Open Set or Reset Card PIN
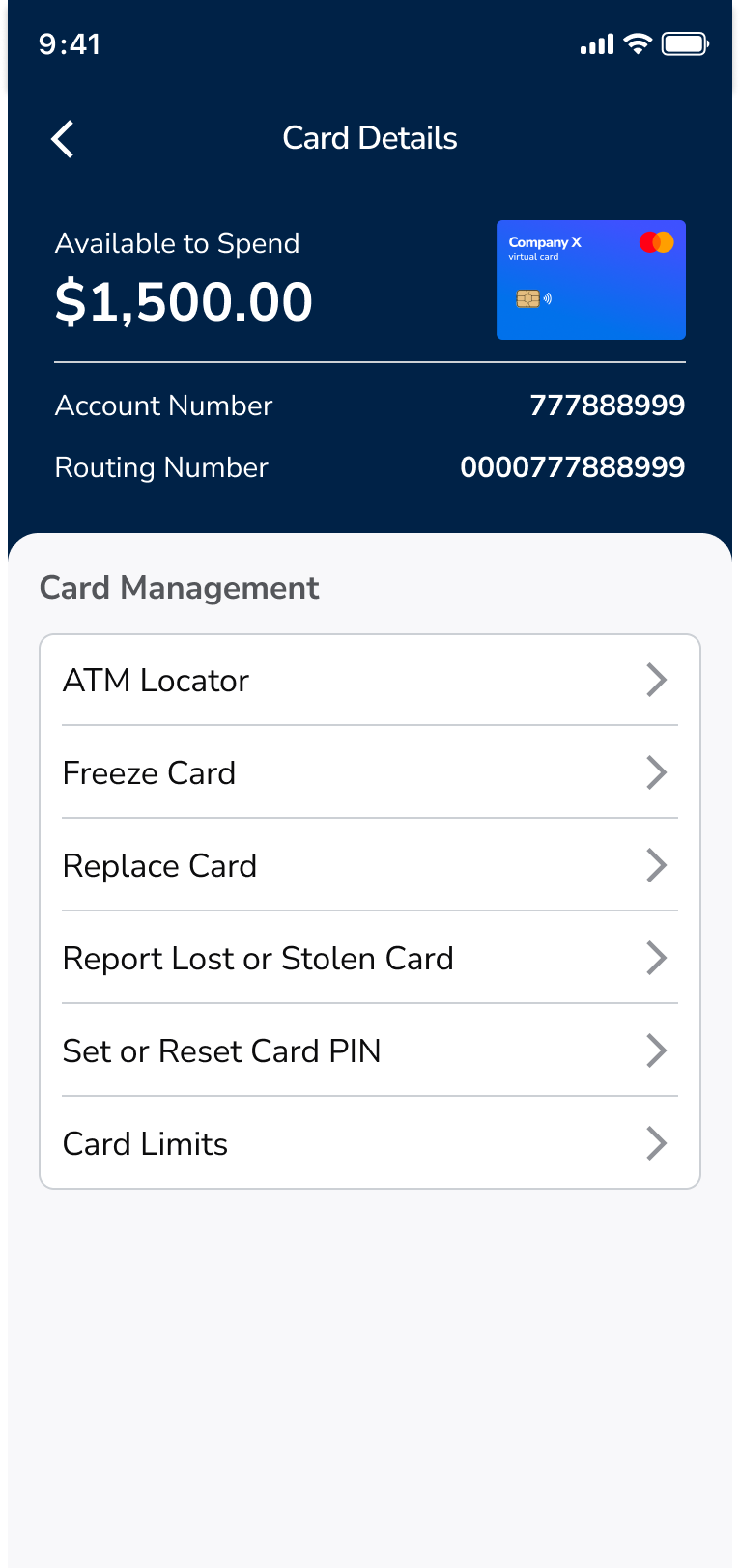Screen dimensions: 740x1568 pyautogui.click(x=221, y=1050)
